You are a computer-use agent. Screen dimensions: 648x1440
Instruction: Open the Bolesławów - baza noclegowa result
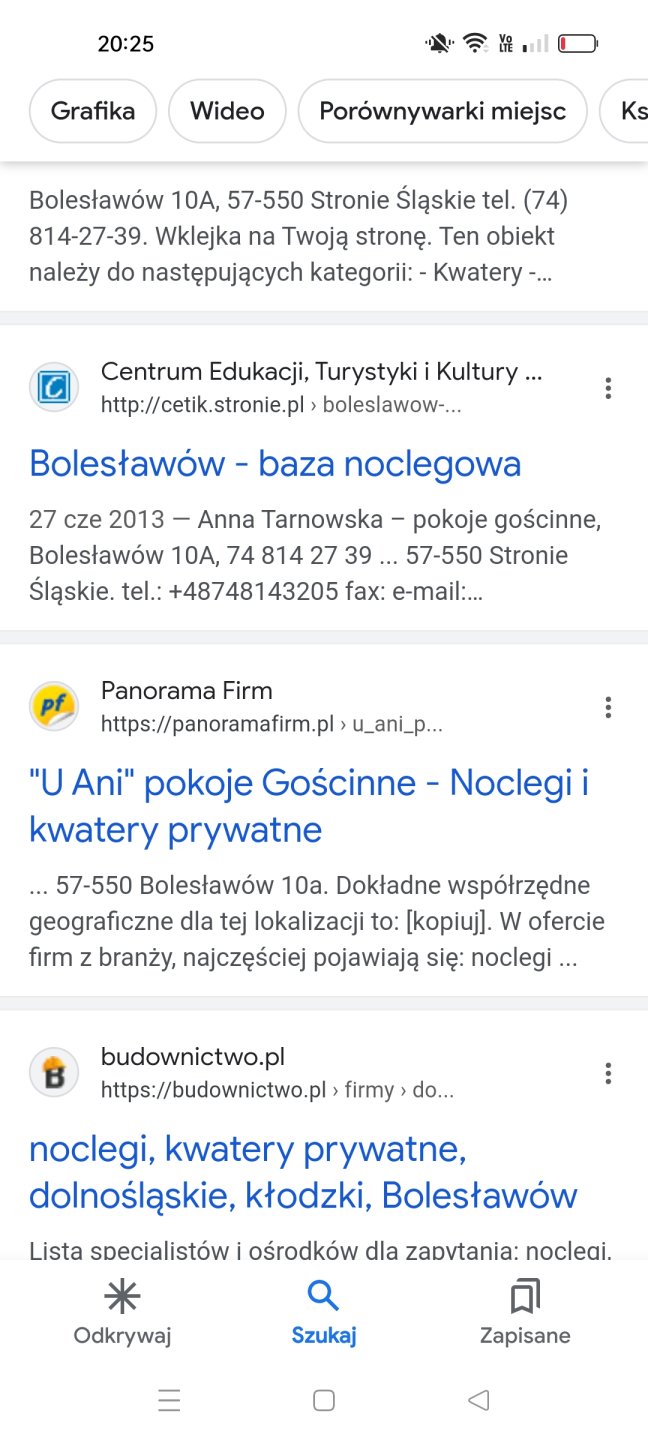pos(275,464)
